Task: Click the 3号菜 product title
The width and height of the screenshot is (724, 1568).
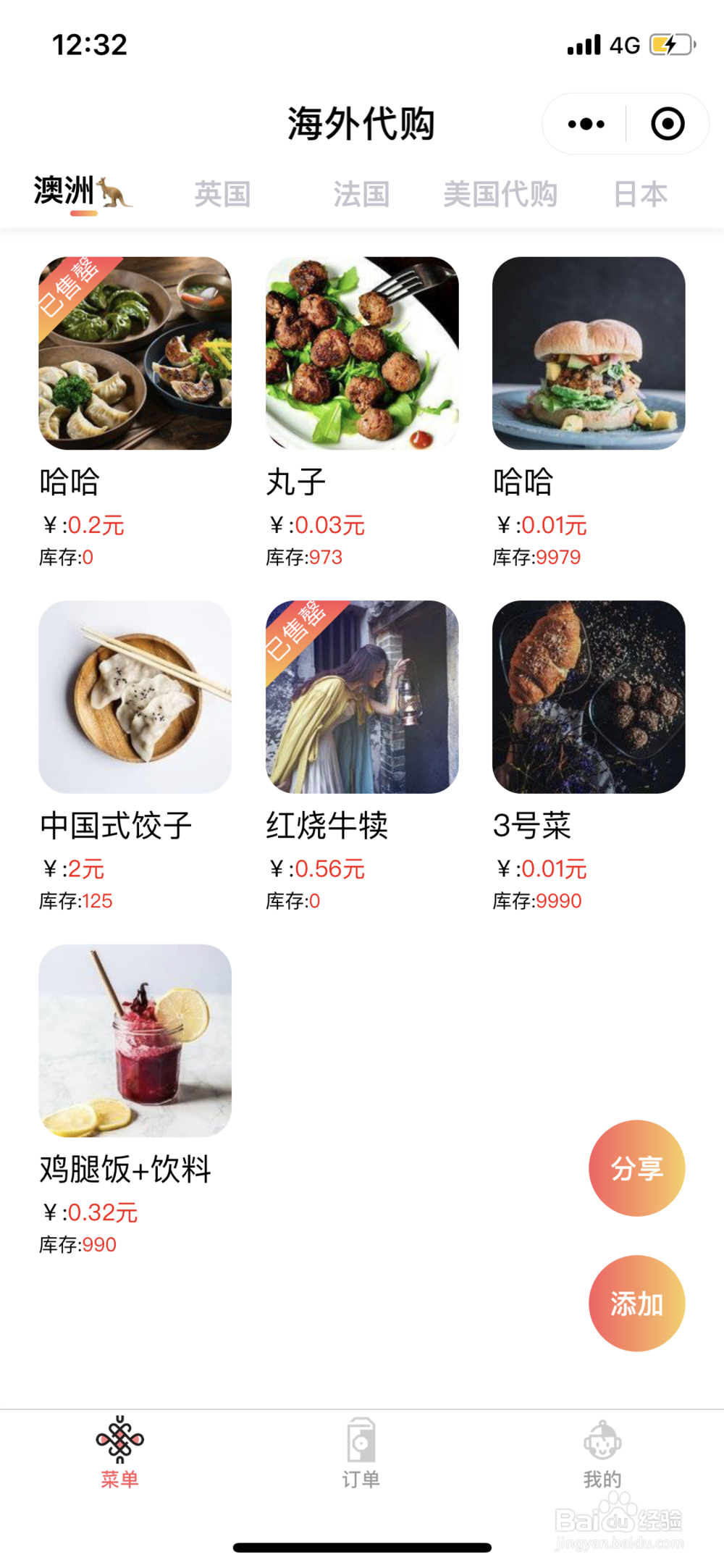Action: point(532,826)
